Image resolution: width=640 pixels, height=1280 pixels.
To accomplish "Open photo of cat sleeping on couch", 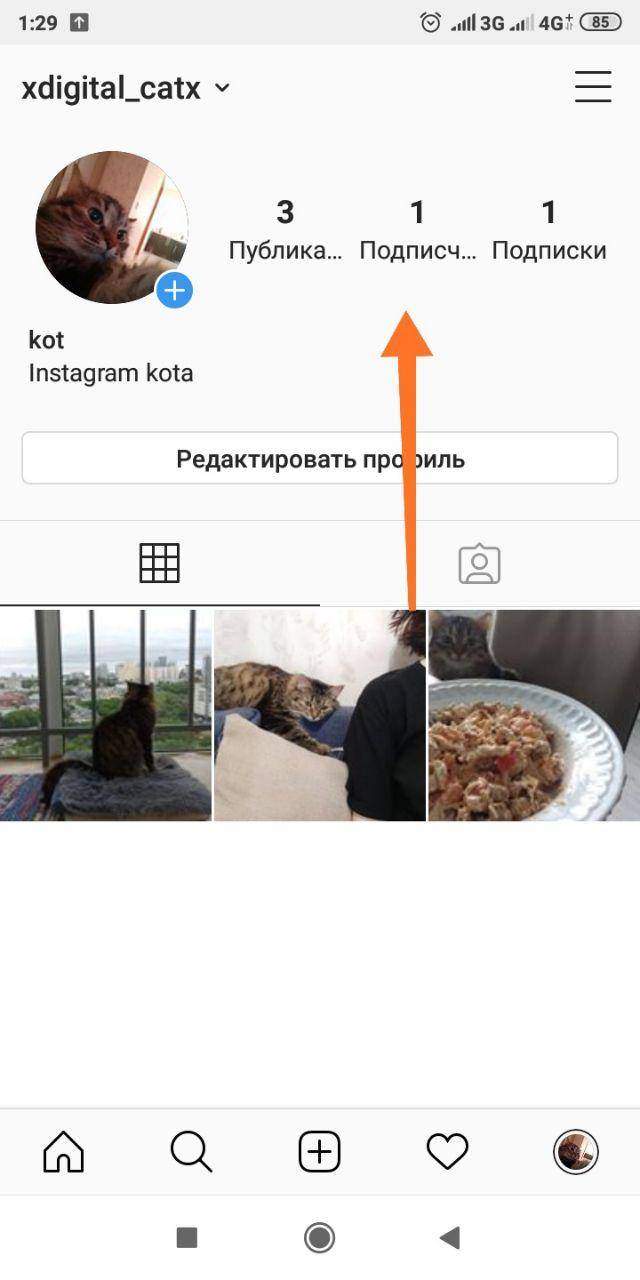I will [x=320, y=715].
